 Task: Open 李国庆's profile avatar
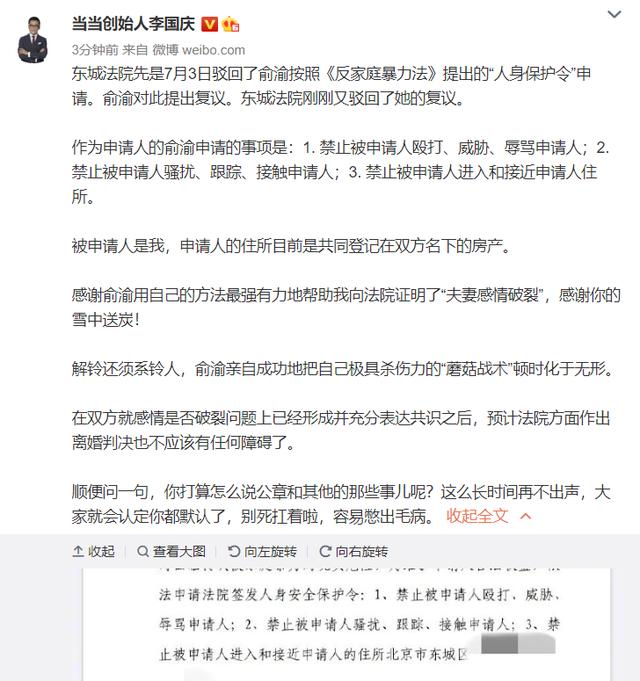click(38, 38)
